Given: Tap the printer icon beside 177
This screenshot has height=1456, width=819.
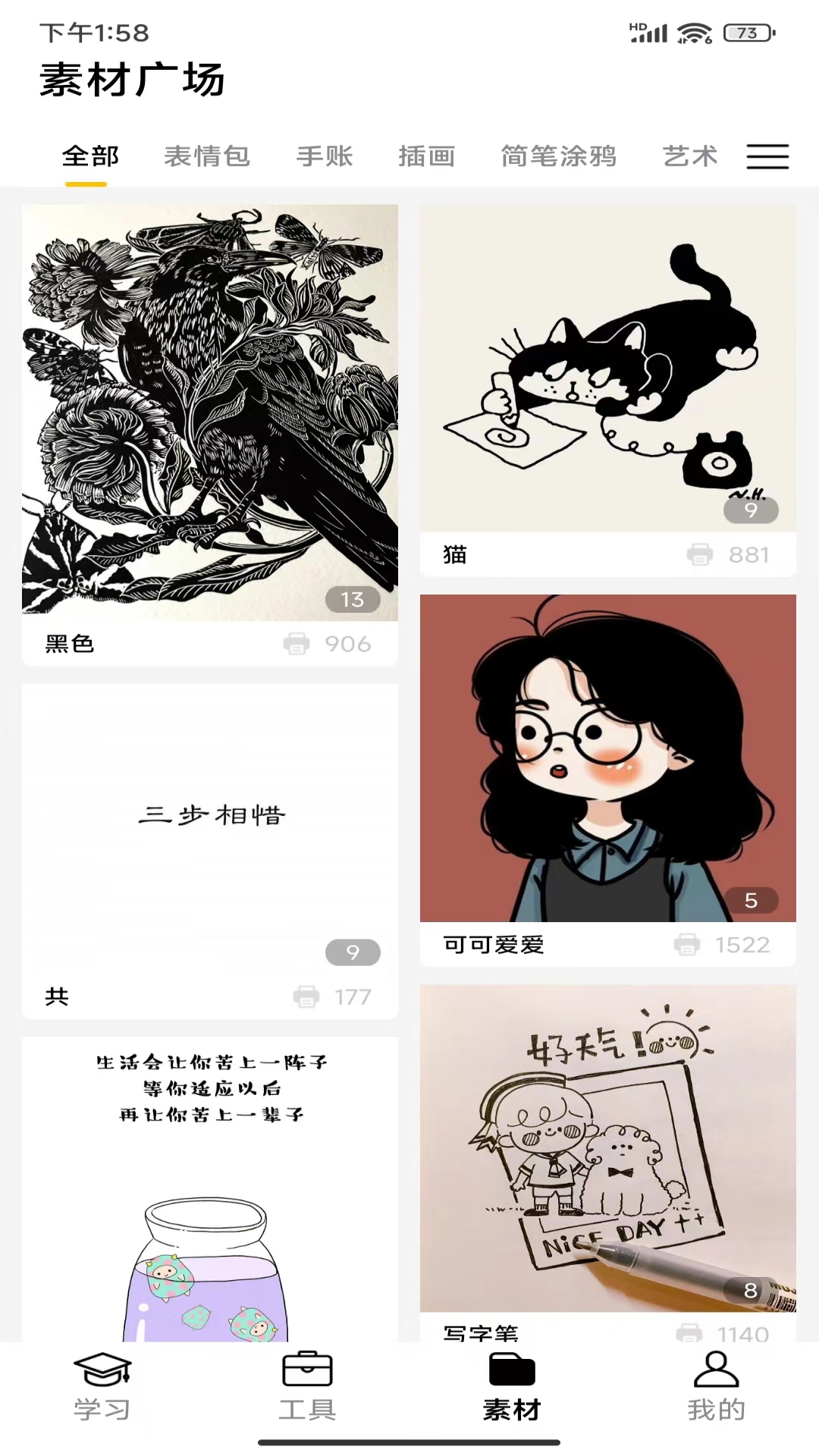Looking at the screenshot, I should coord(306,996).
